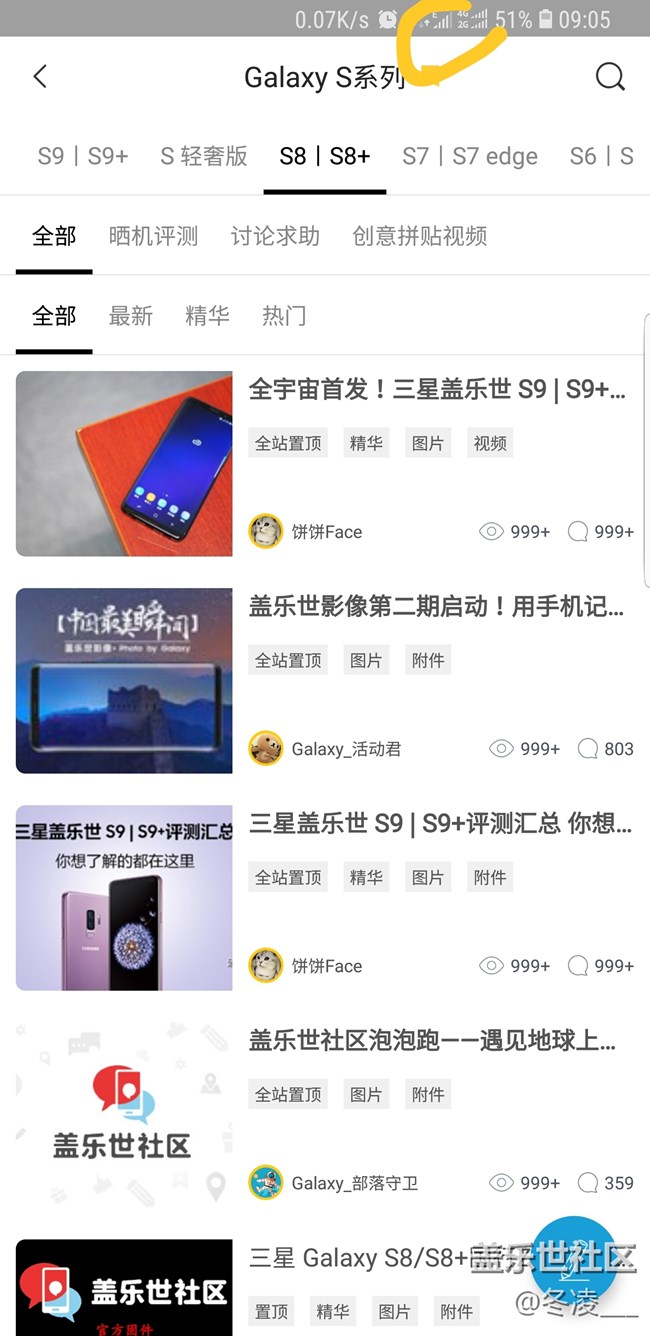Filter posts by 精华
This screenshot has width=650, height=1336.
point(207,316)
